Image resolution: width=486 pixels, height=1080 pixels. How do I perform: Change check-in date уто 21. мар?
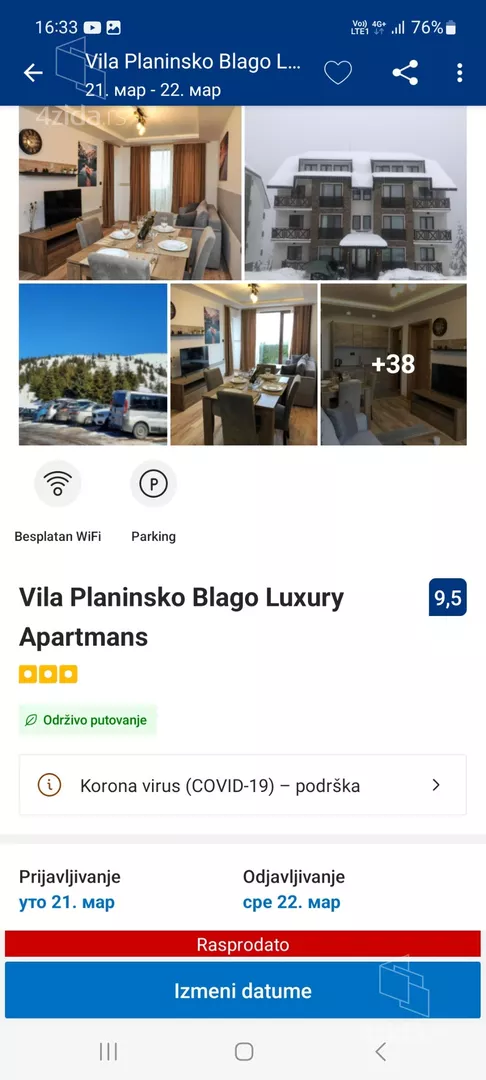click(67, 902)
